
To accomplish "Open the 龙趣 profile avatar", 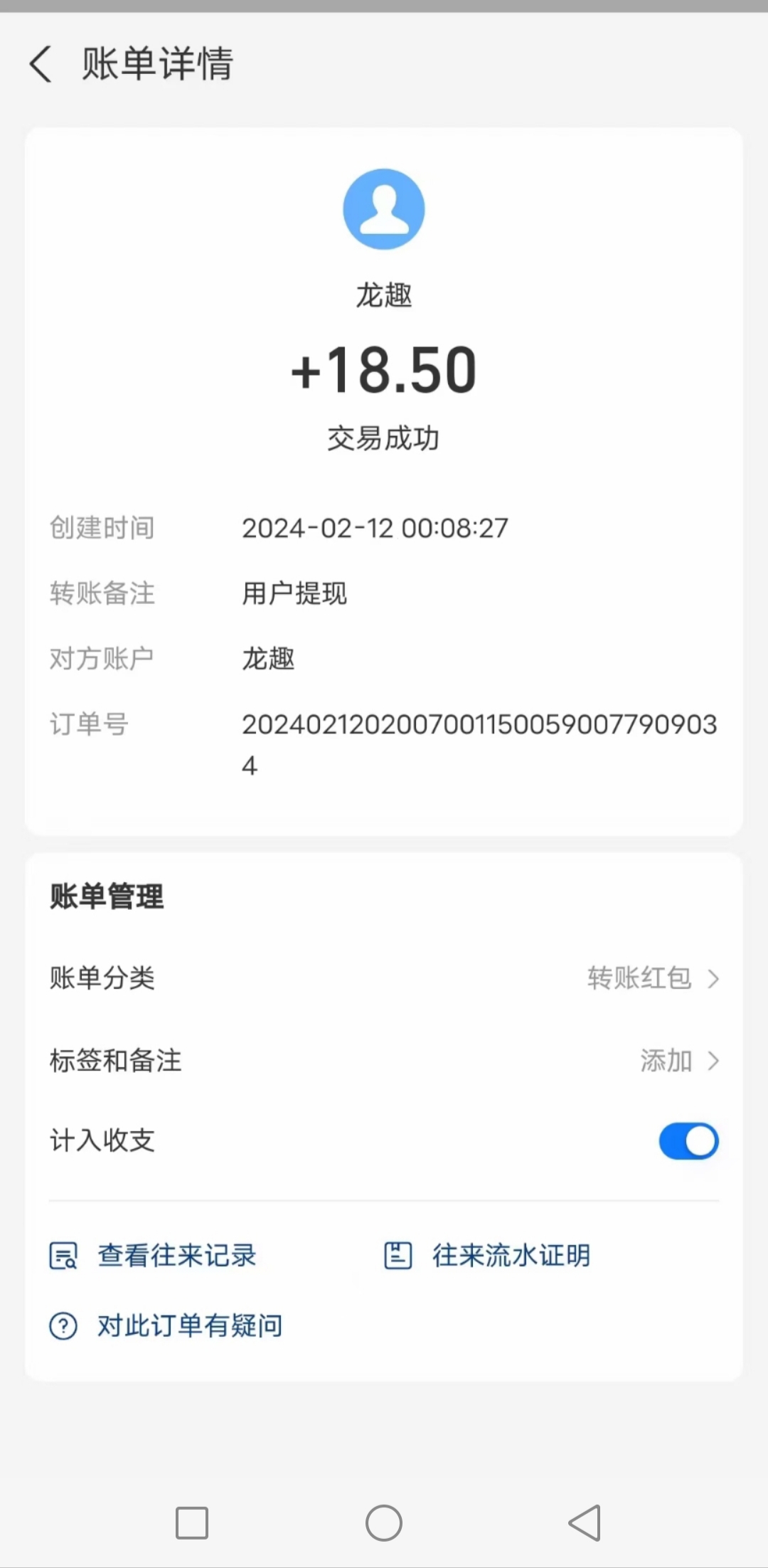I will coord(384,209).
